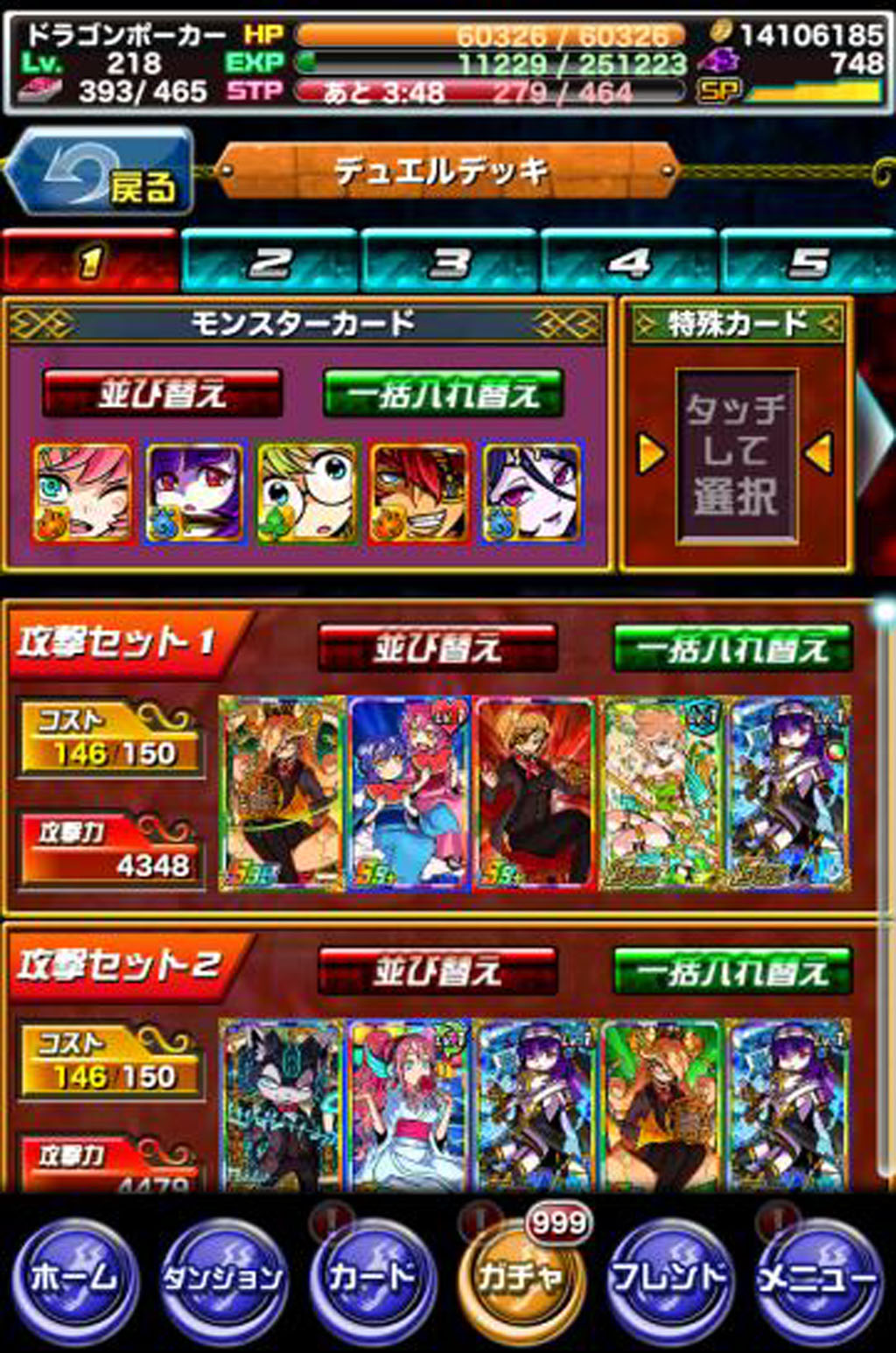The width and height of the screenshot is (896, 1353).
Task: Open the カード menu
Action: point(372,1279)
